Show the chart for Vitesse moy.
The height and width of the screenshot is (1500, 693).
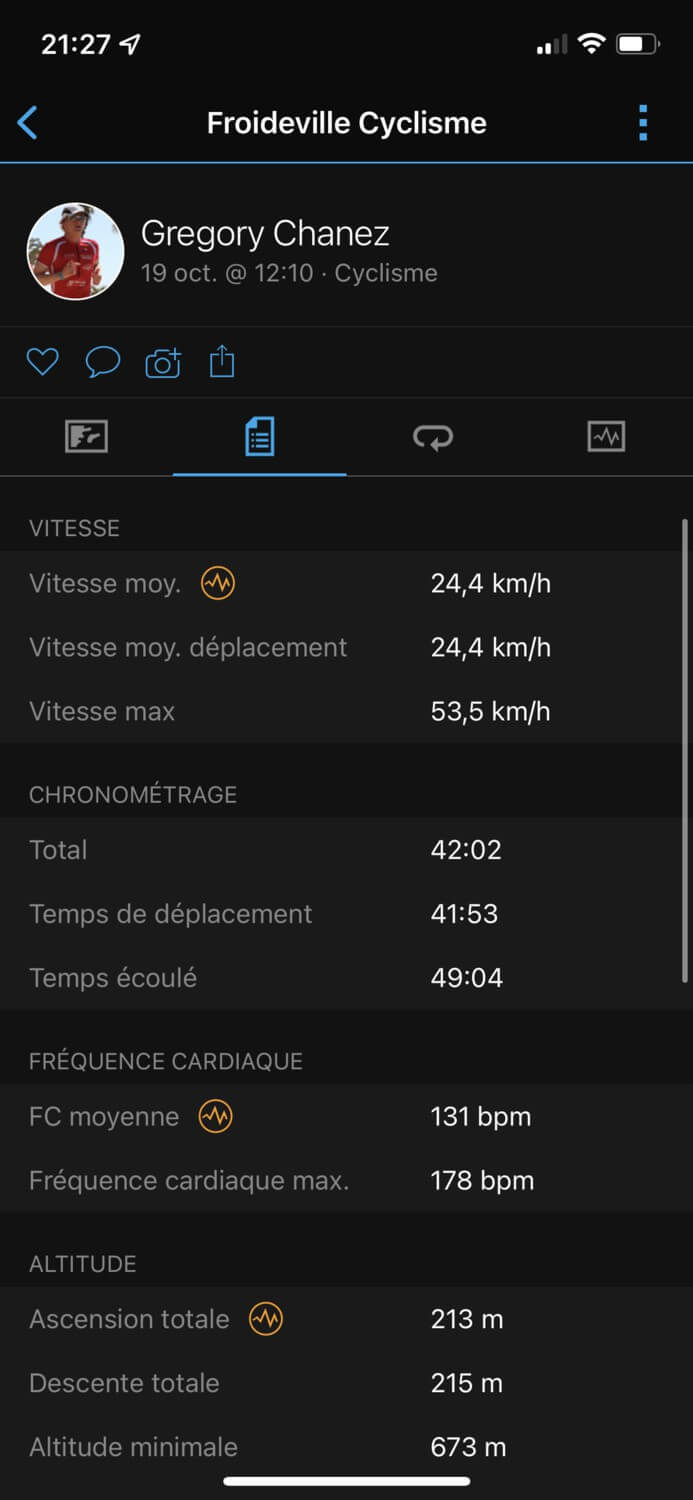(218, 583)
